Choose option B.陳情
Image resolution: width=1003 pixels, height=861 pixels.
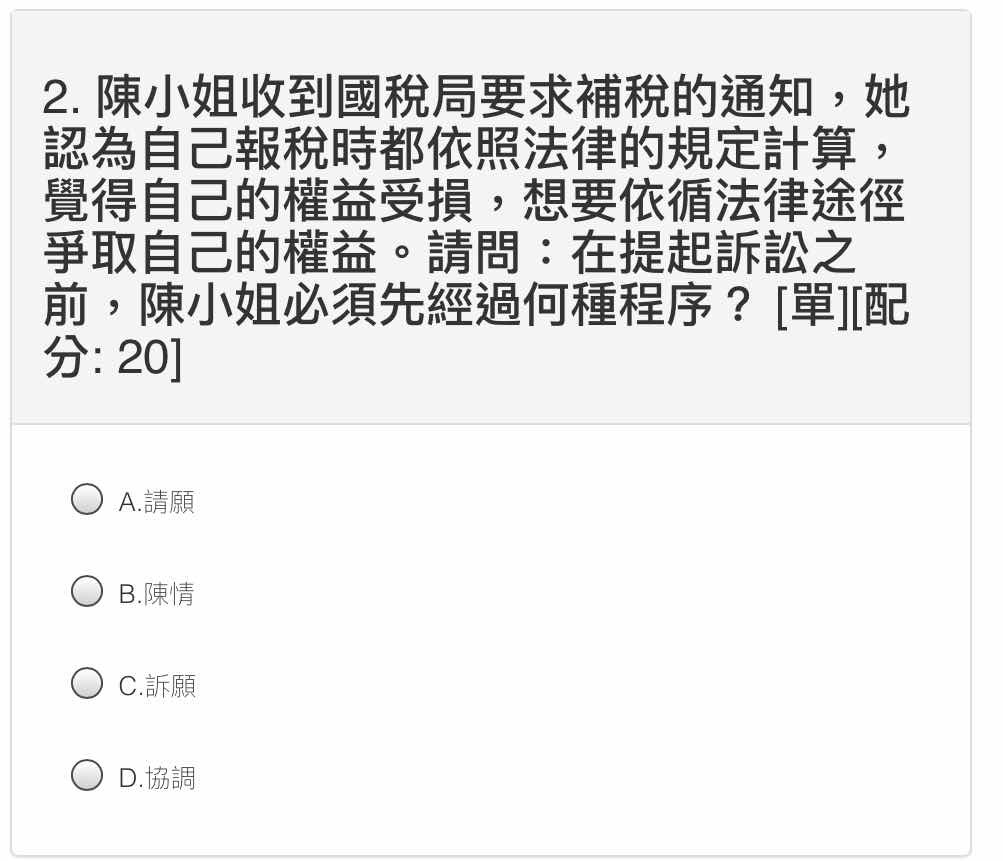tap(87, 591)
